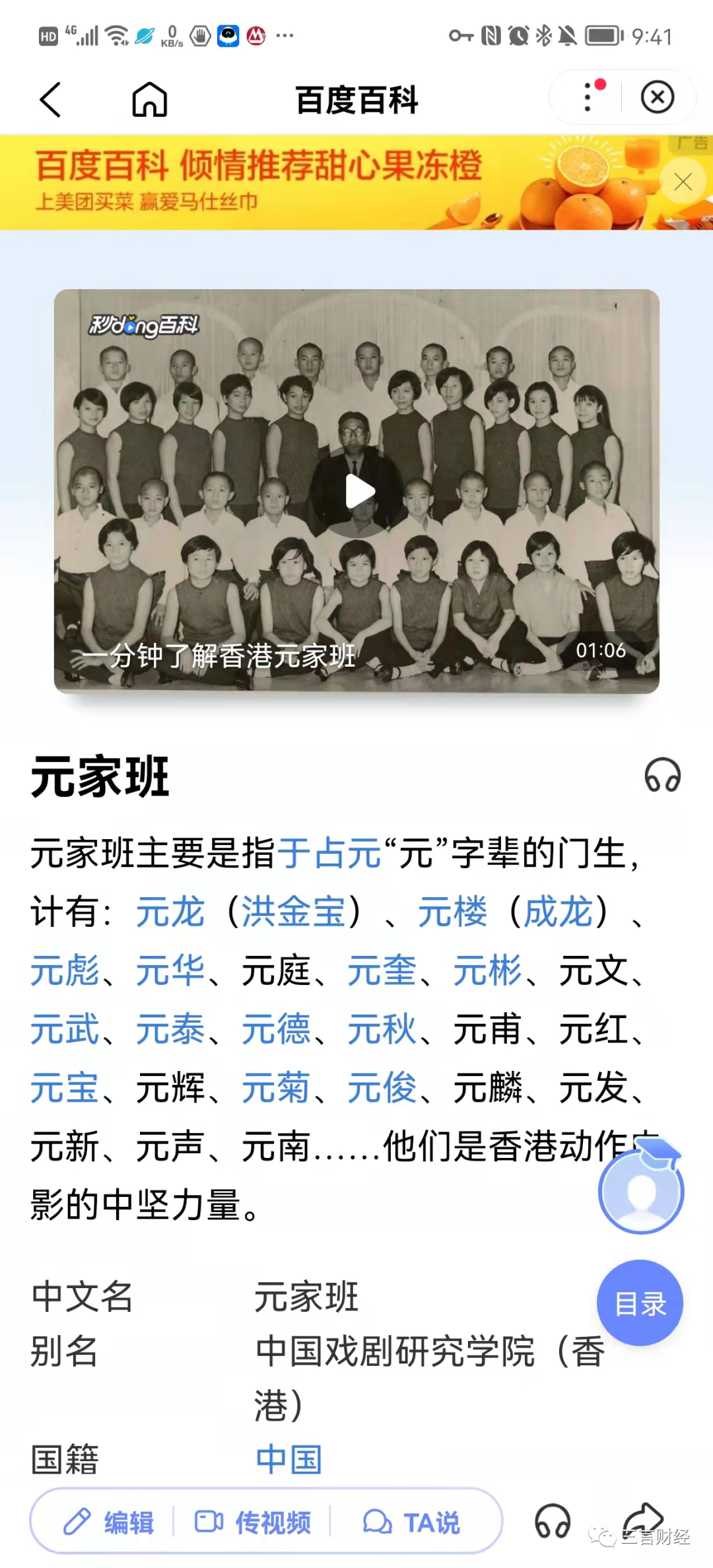This screenshot has width=713, height=1568.
Task: Open the 中国 nationality link
Action: 289,1460
